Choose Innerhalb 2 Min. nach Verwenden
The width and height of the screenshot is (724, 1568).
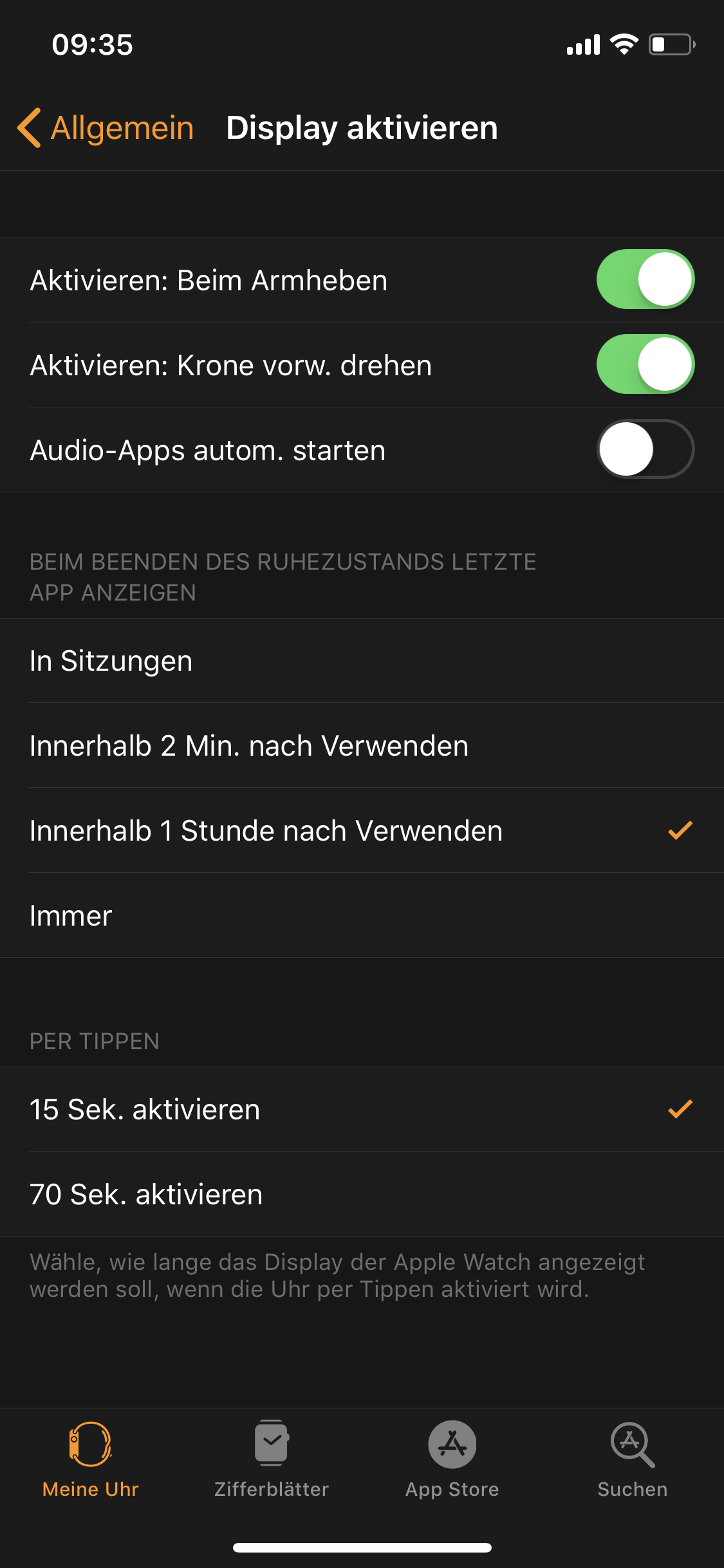pos(362,746)
